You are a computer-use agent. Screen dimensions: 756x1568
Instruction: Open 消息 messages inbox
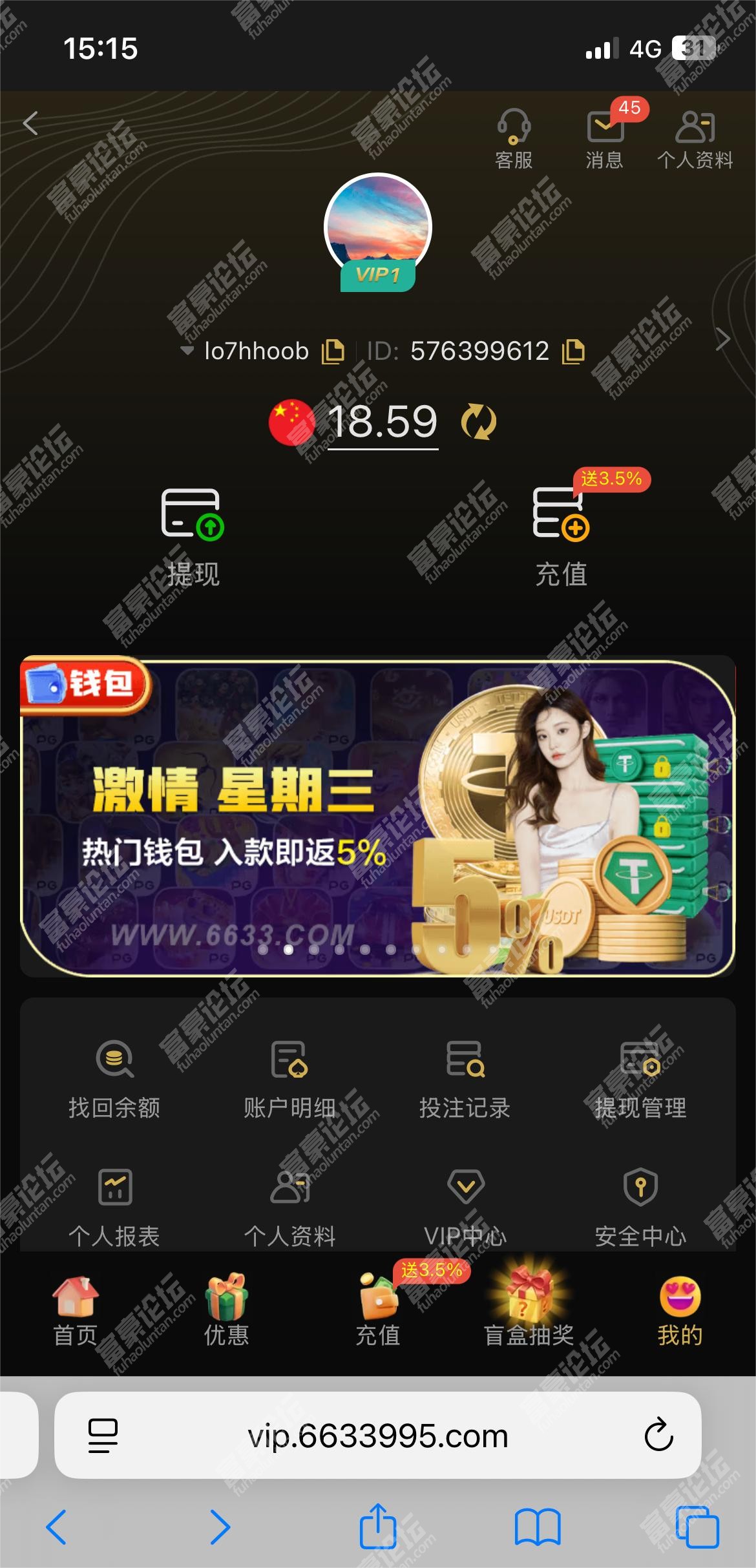pos(605,138)
